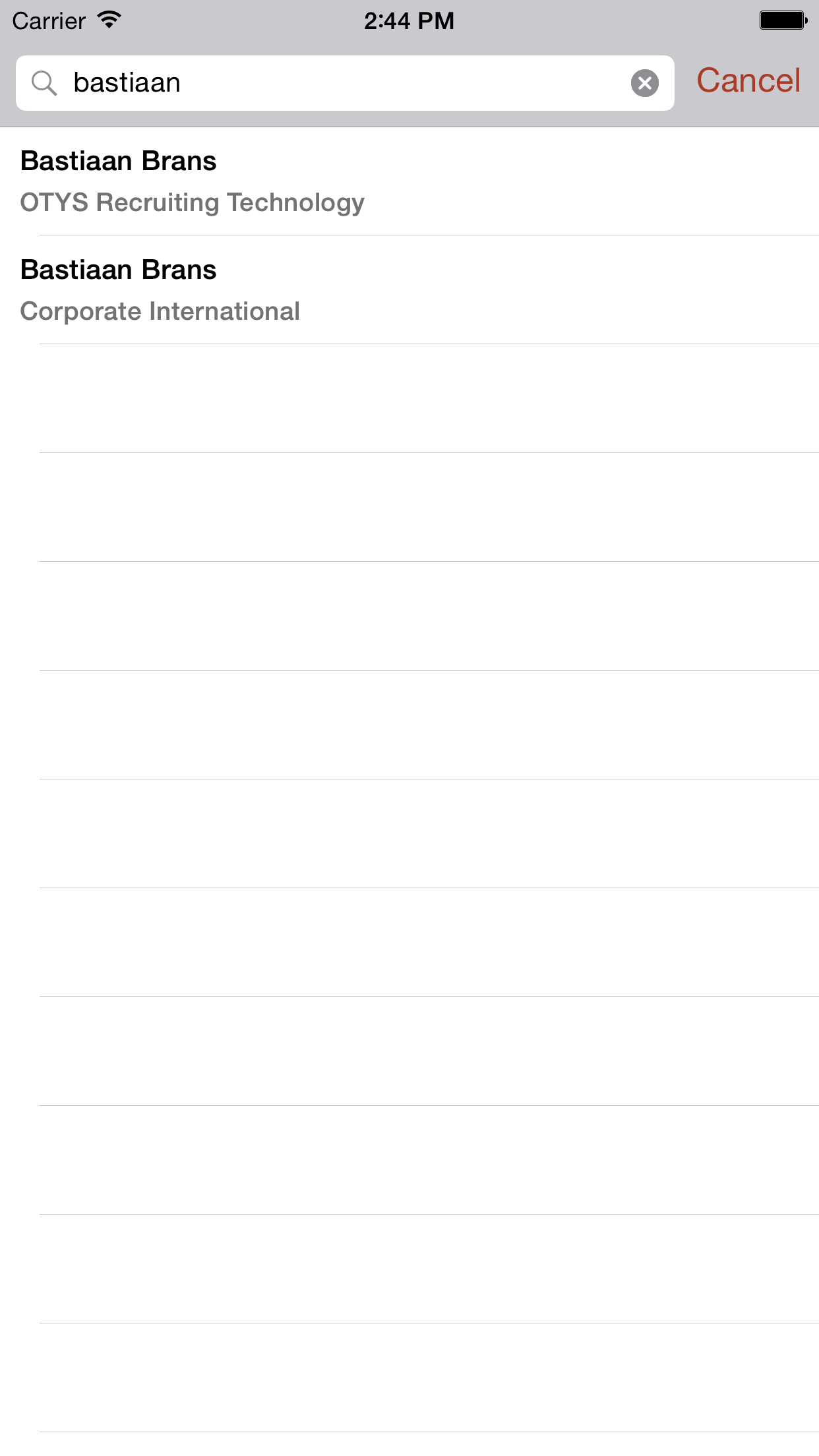Screen dimensions: 819x1456
Task: Click the battery indicator icon
Action: coord(783,20)
